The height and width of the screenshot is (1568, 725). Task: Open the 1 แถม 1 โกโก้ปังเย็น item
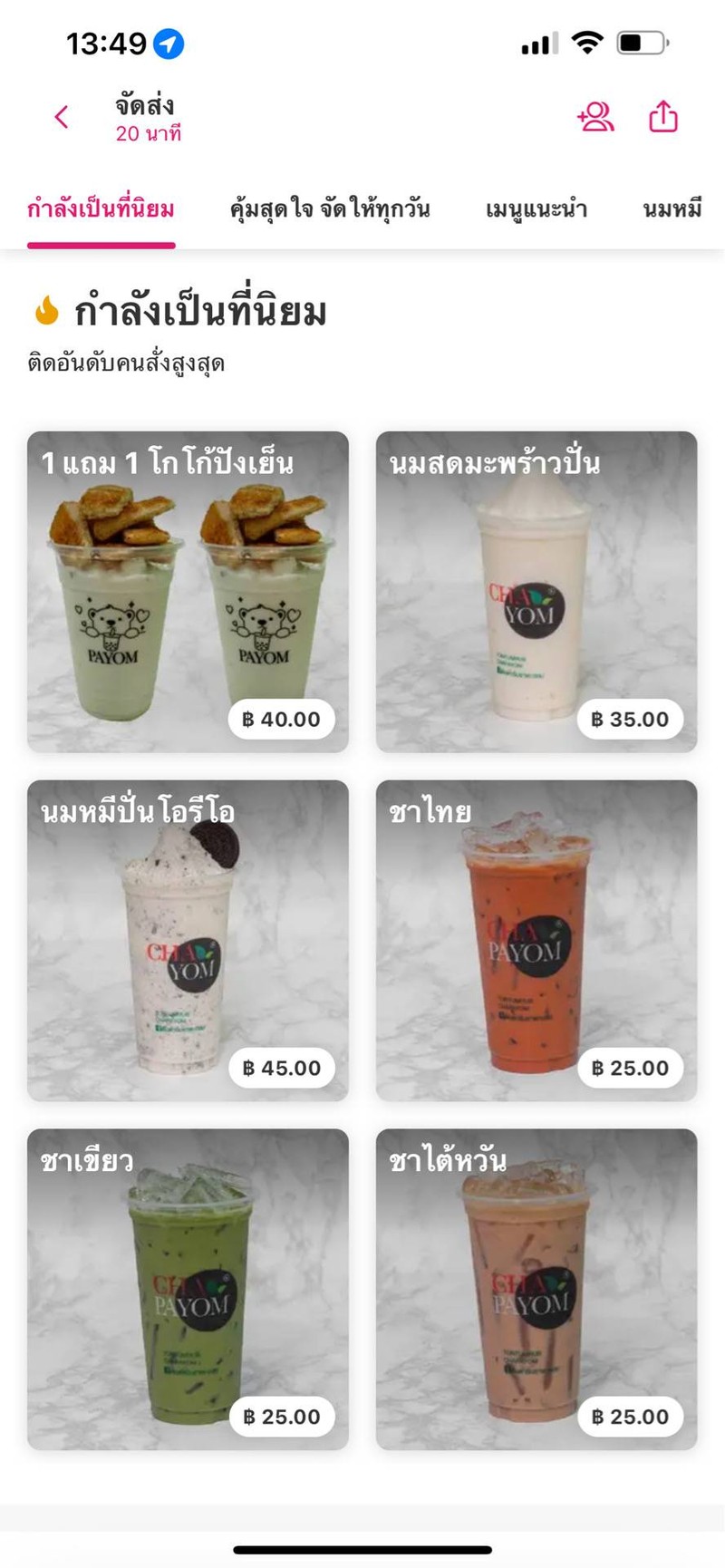coord(188,592)
